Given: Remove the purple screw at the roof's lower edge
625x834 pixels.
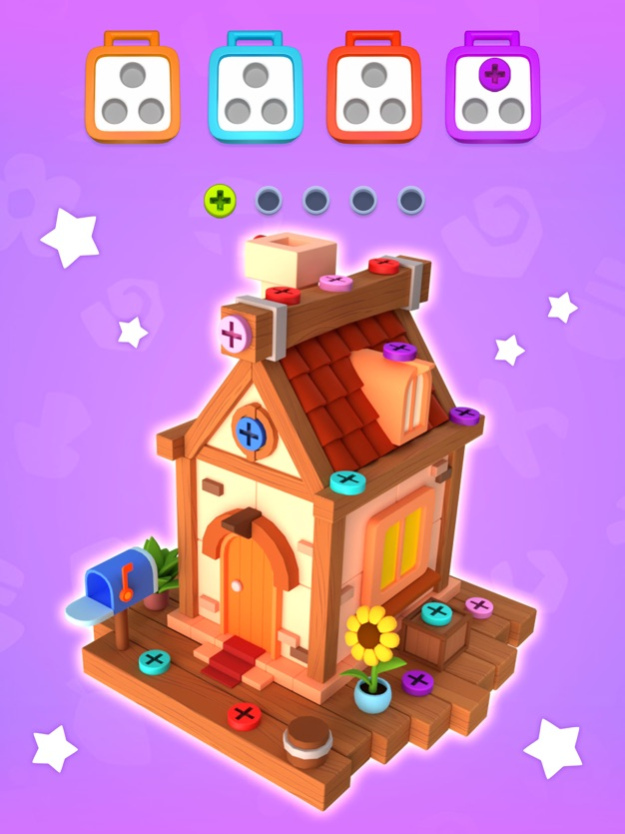Looking at the screenshot, I should point(463,414).
